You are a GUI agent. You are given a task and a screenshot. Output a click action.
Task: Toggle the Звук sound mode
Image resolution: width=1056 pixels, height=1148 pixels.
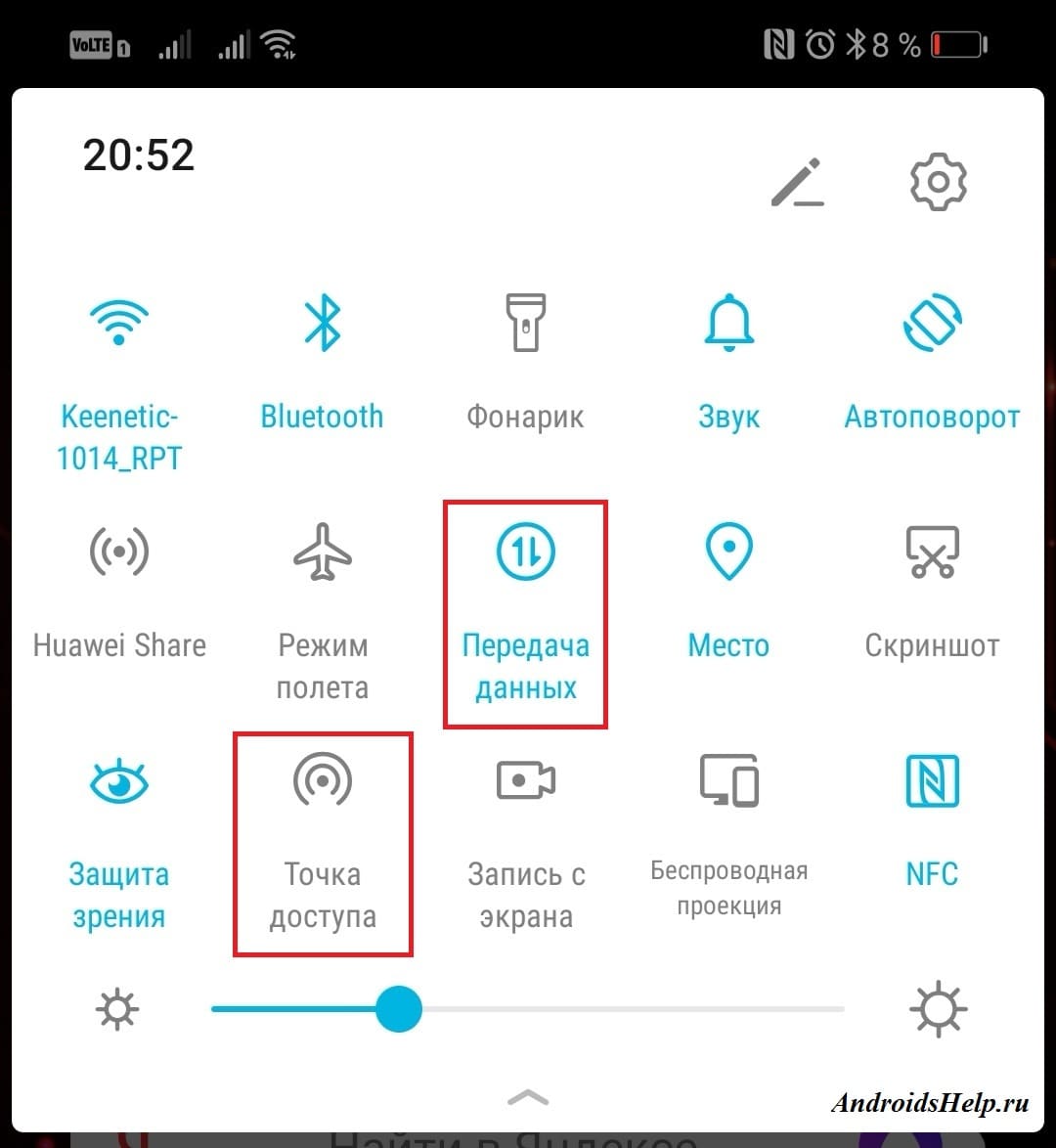click(728, 324)
